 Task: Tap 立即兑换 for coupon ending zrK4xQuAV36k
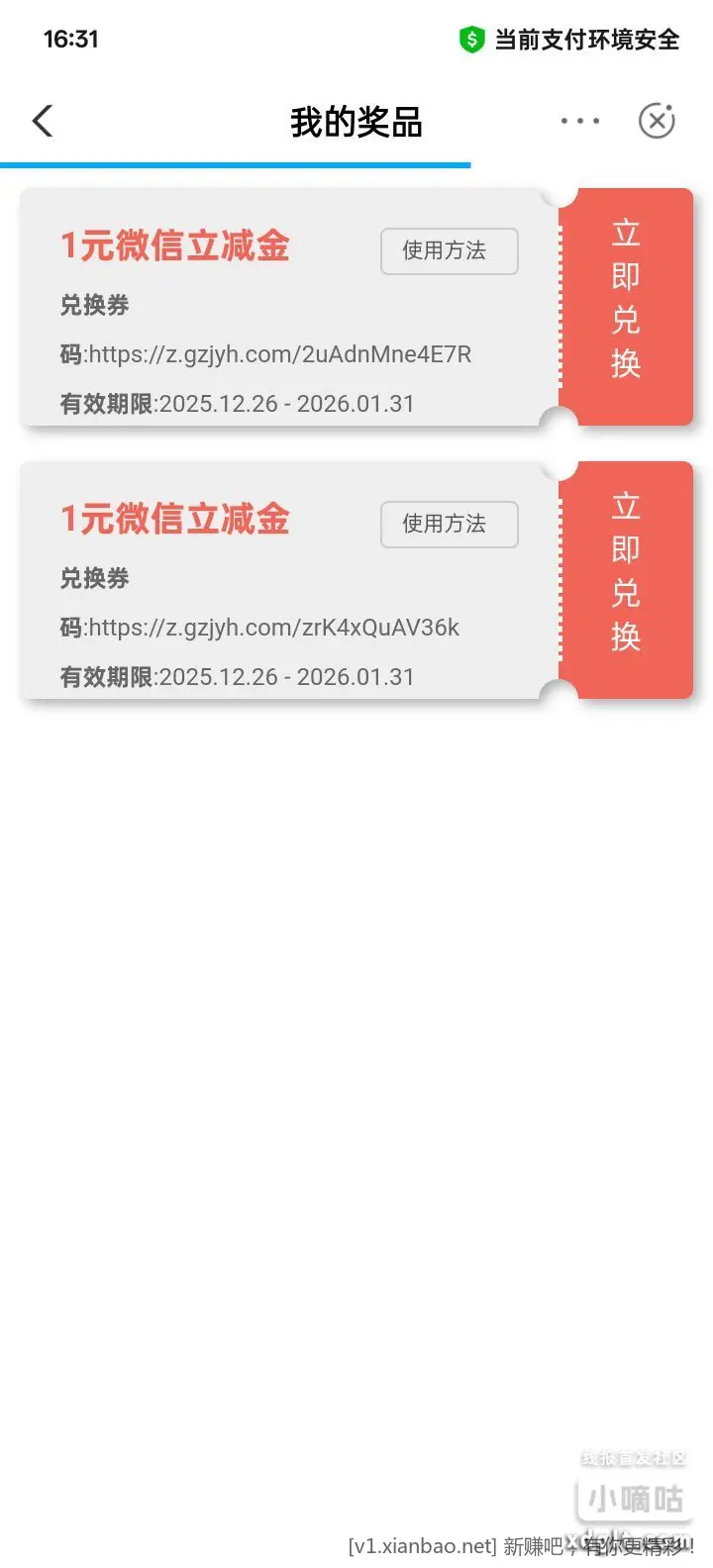[626, 572]
